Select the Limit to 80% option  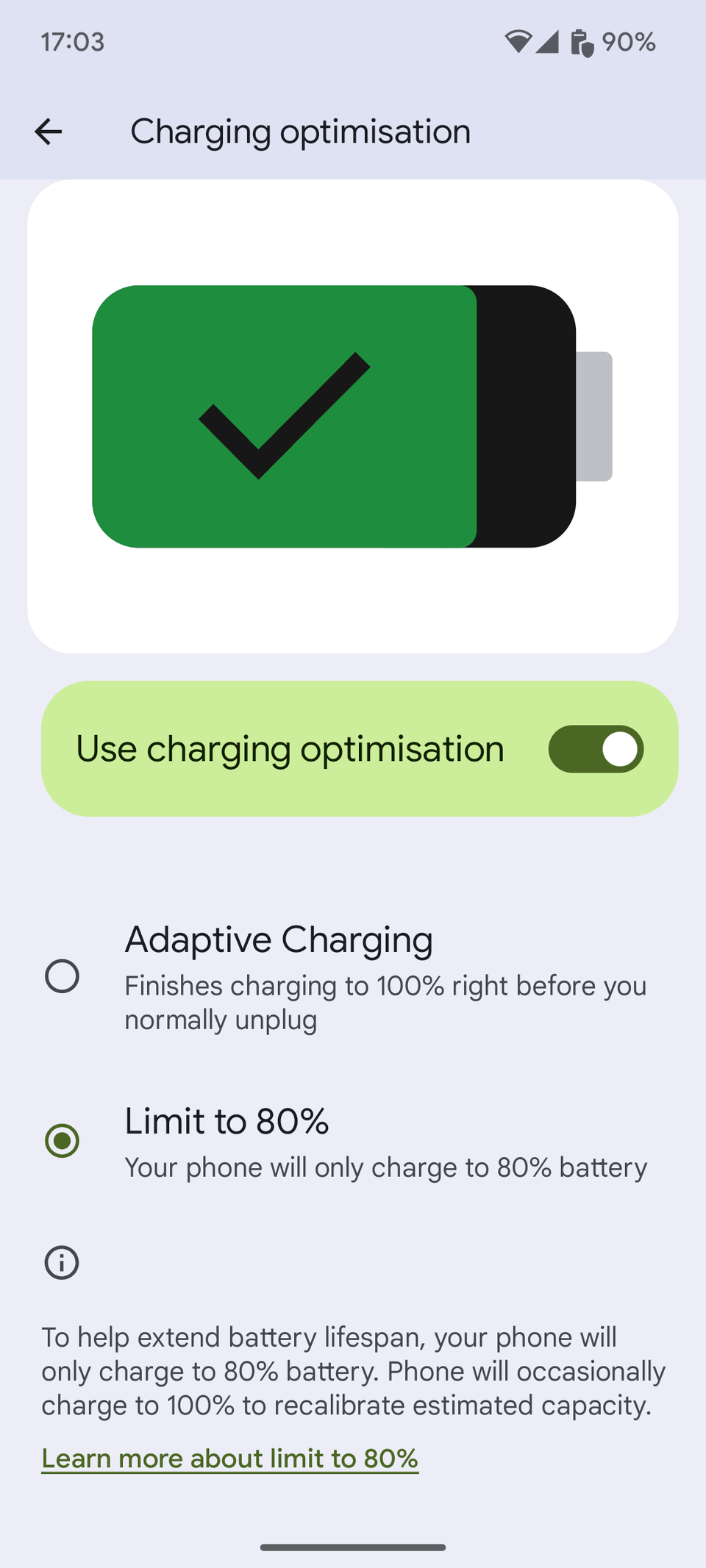(x=63, y=1141)
